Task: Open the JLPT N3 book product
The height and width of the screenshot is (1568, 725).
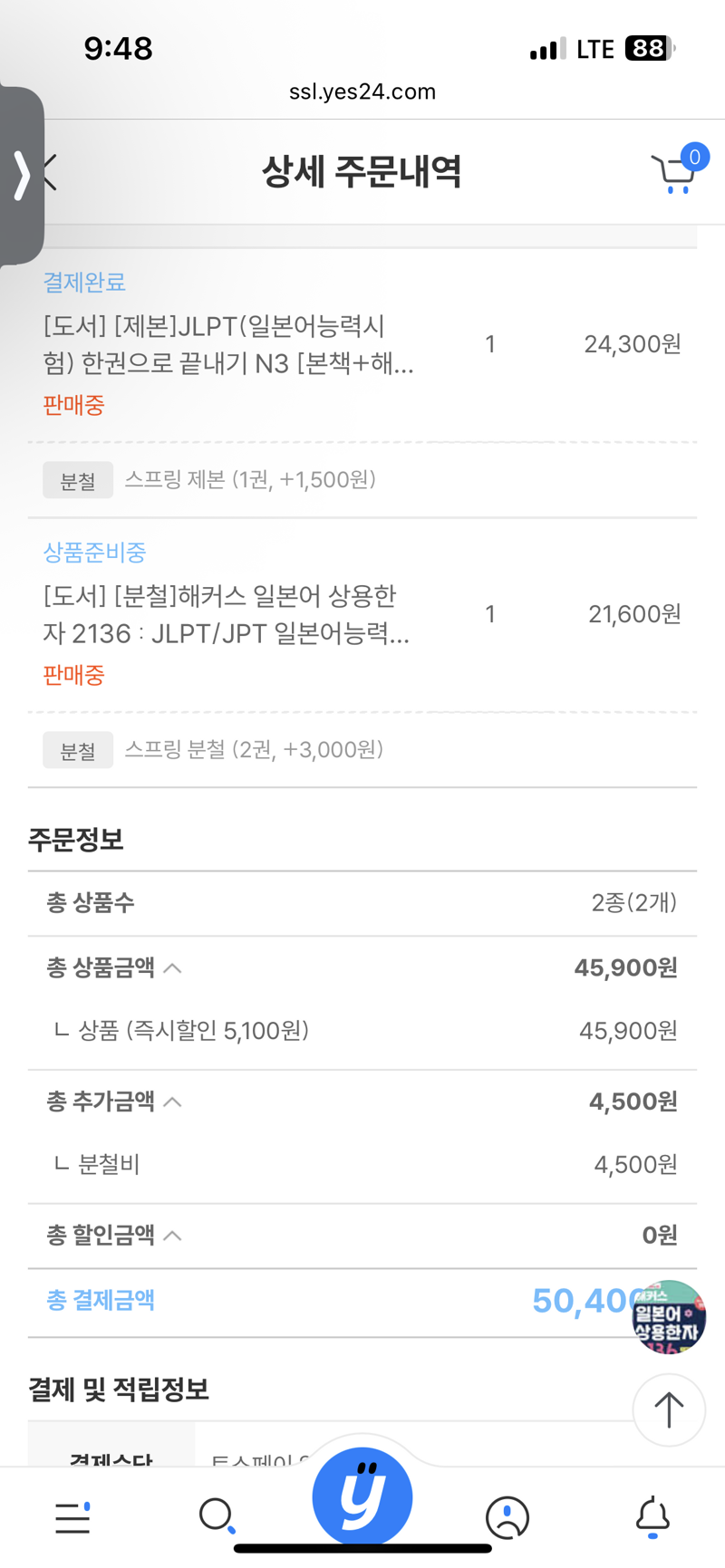Action: [x=228, y=345]
